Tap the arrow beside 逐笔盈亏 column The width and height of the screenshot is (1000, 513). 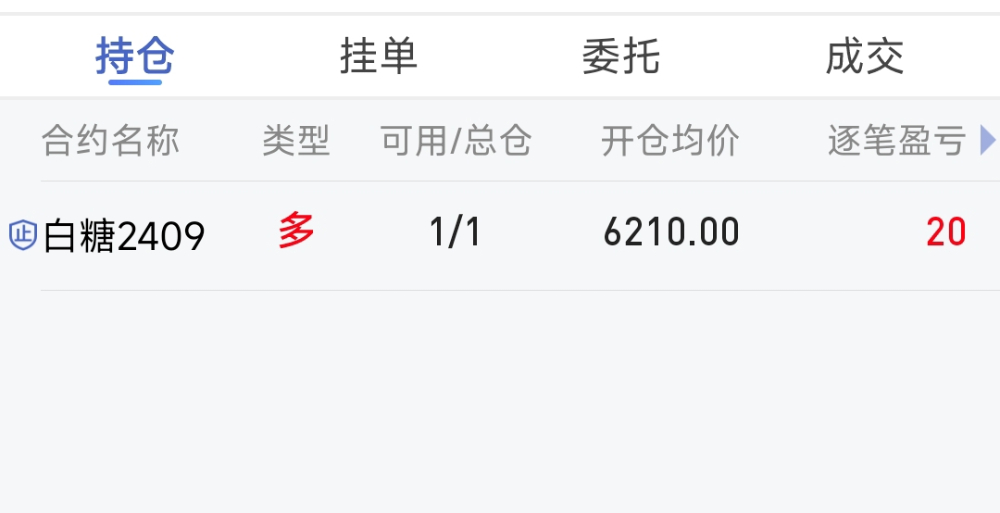(988, 141)
